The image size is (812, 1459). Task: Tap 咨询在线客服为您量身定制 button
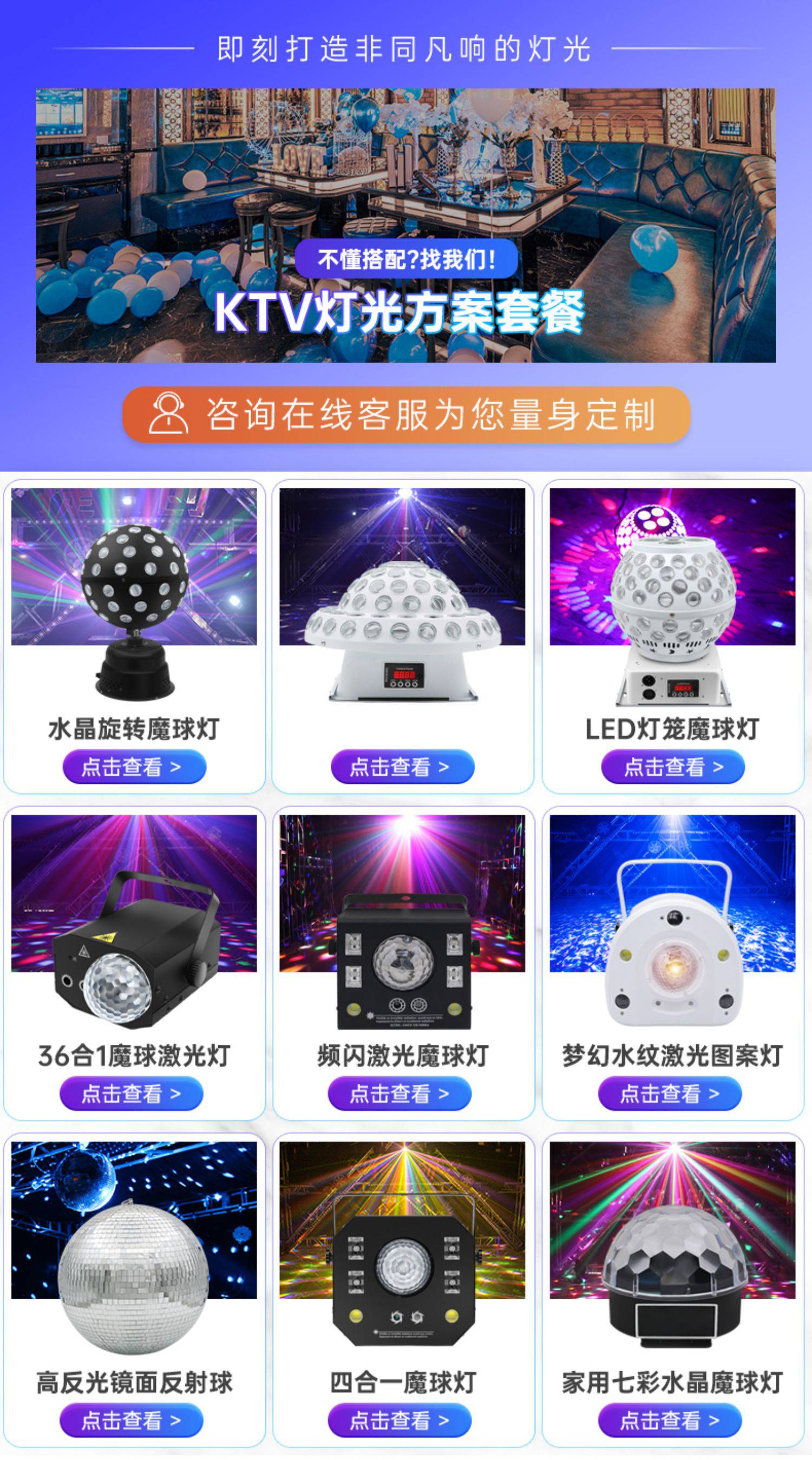click(406, 415)
